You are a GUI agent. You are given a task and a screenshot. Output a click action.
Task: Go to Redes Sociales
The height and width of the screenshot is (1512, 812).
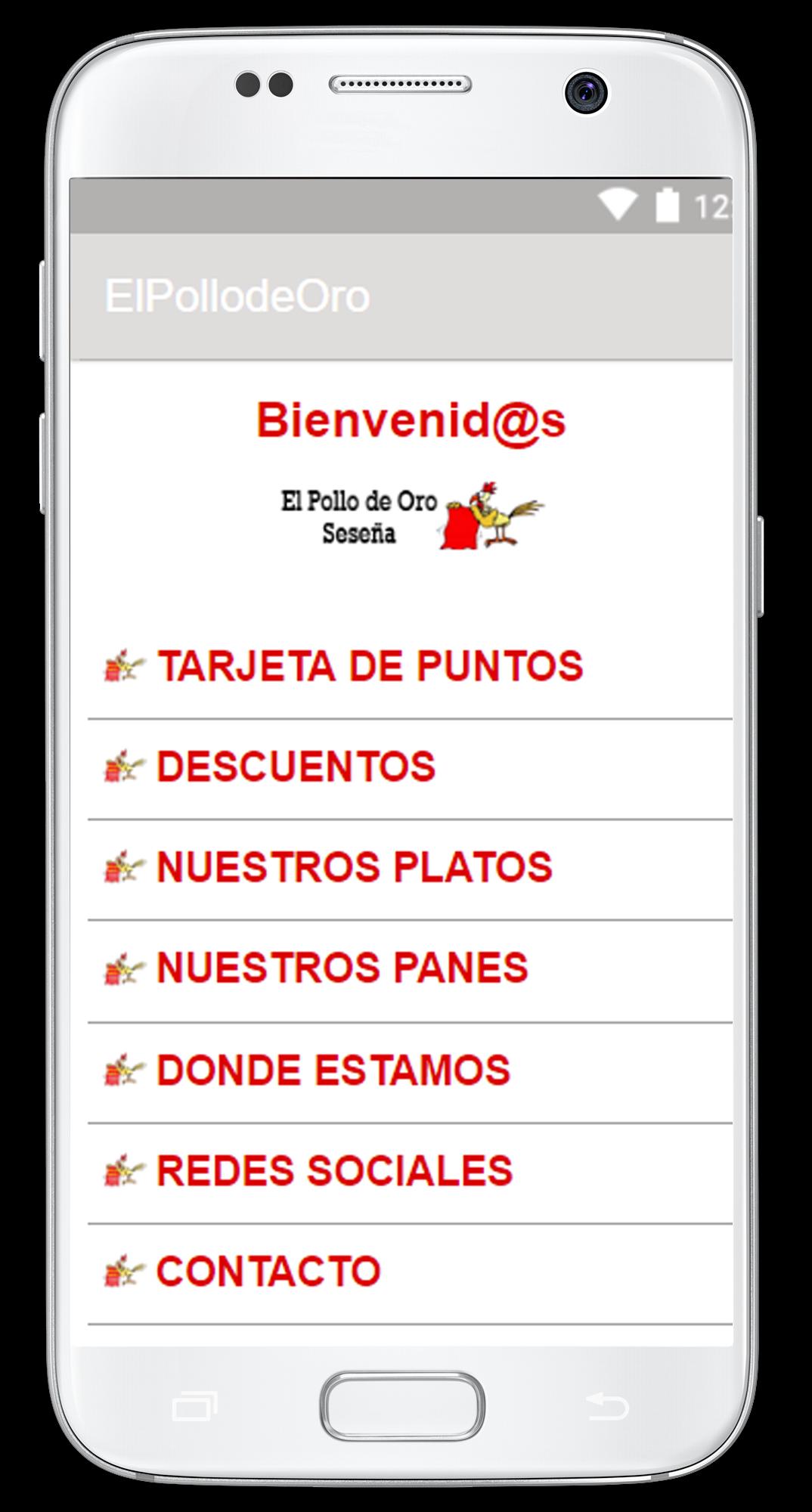pos(334,1171)
